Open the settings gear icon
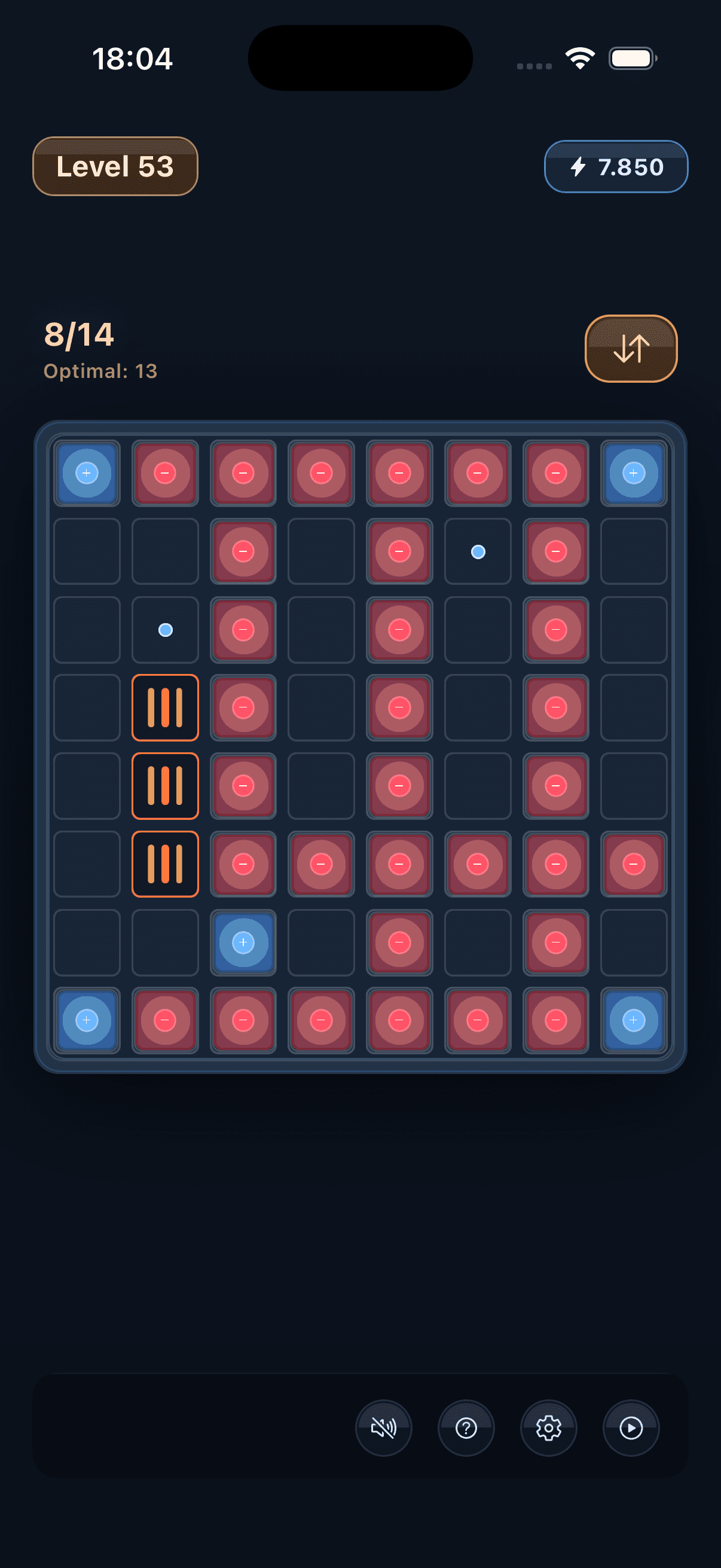The image size is (721, 1568). pos(549,1427)
